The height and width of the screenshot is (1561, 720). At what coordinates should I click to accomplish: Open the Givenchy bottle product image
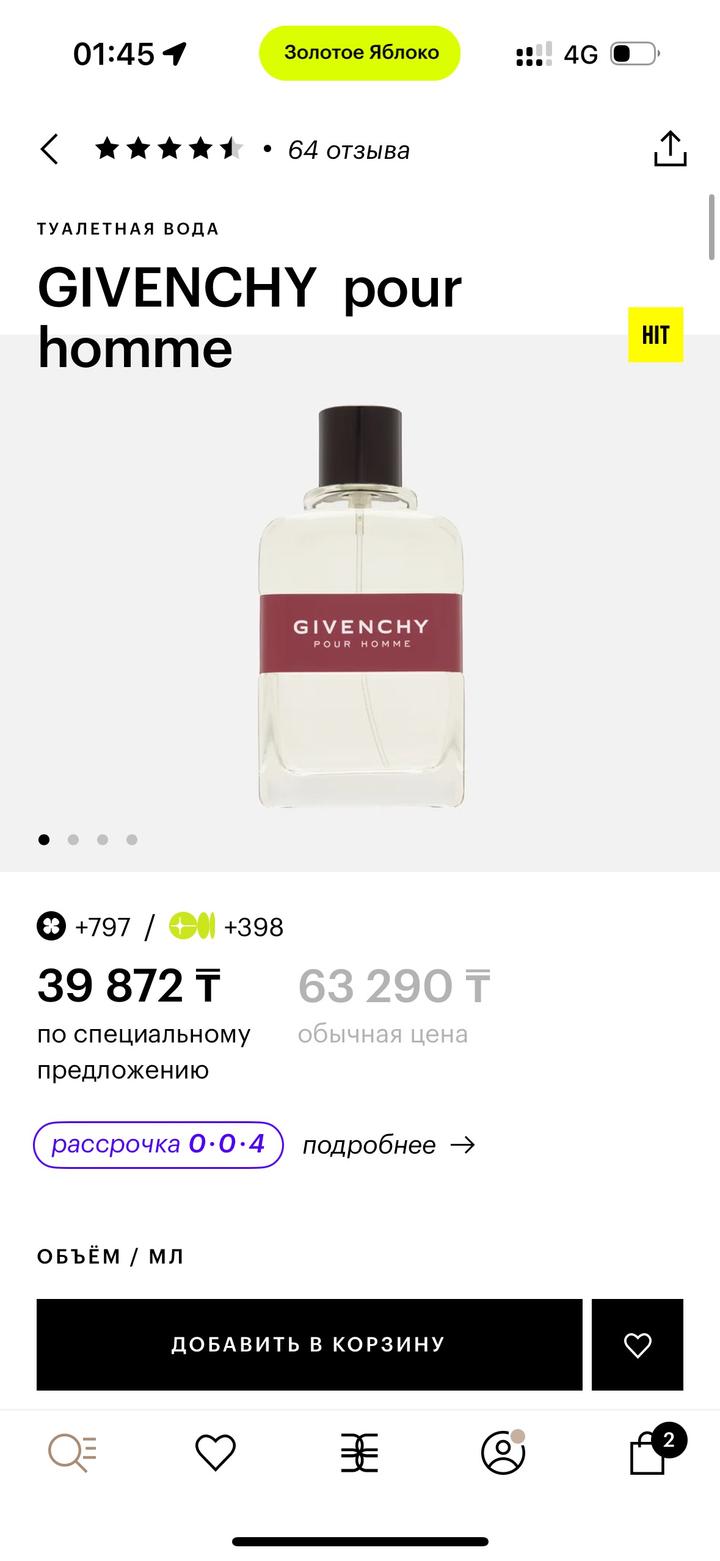360,605
